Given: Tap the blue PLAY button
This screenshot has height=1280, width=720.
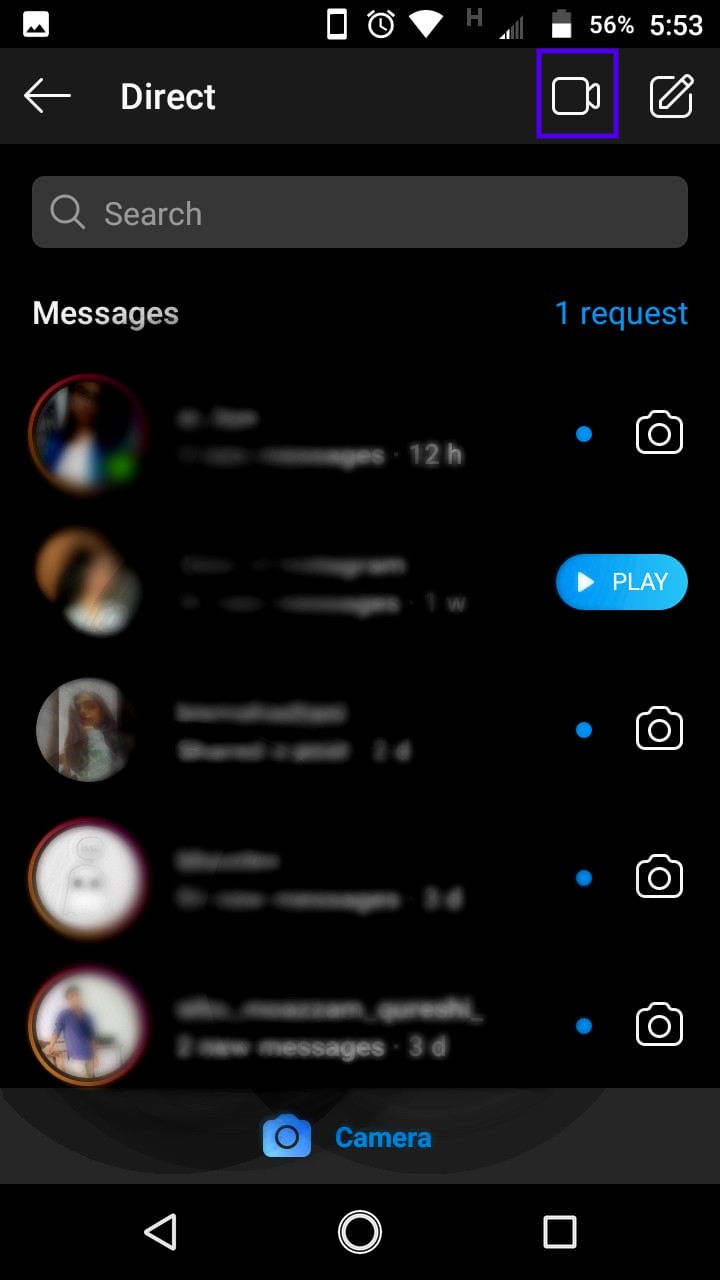Looking at the screenshot, I should [621, 582].
